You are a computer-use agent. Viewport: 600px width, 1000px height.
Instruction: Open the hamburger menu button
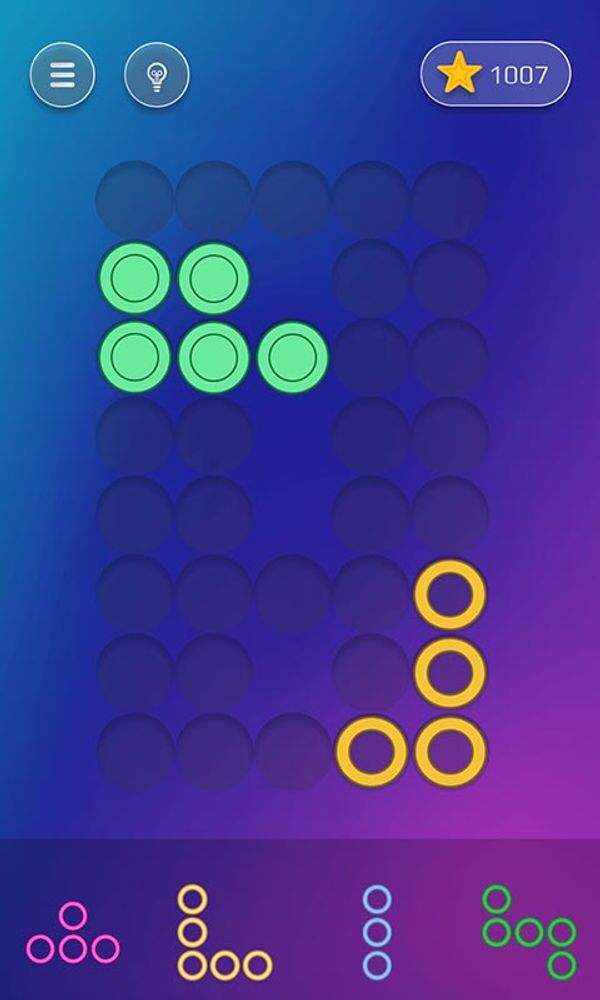click(62, 74)
